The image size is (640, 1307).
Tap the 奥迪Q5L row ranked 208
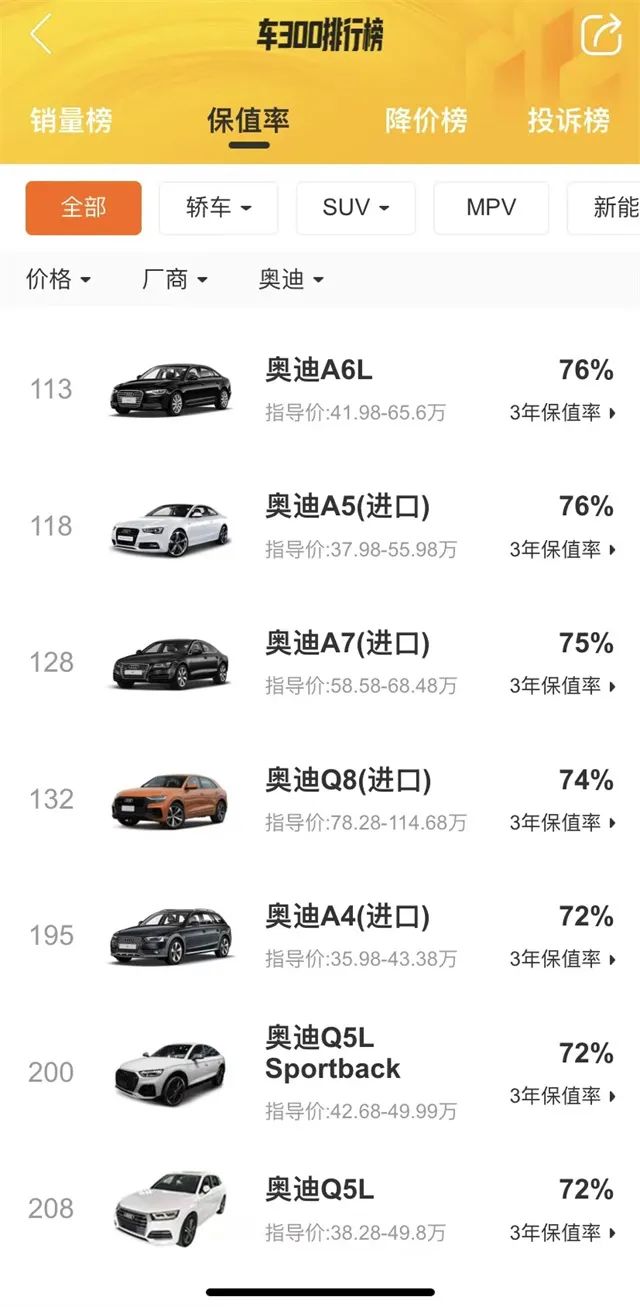click(320, 1190)
